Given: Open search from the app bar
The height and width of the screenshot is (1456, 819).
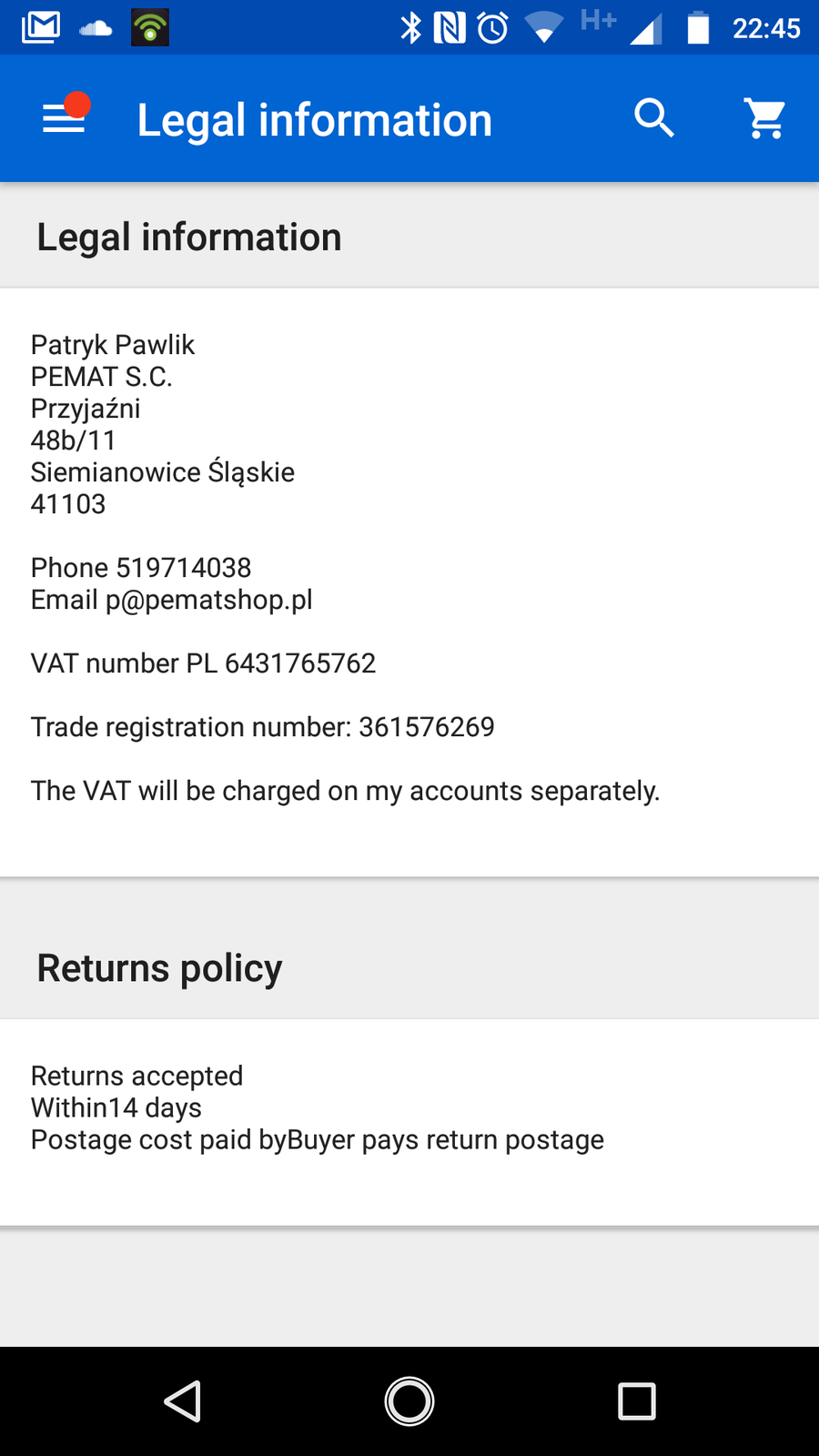Looking at the screenshot, I should (x=654, y=118).
